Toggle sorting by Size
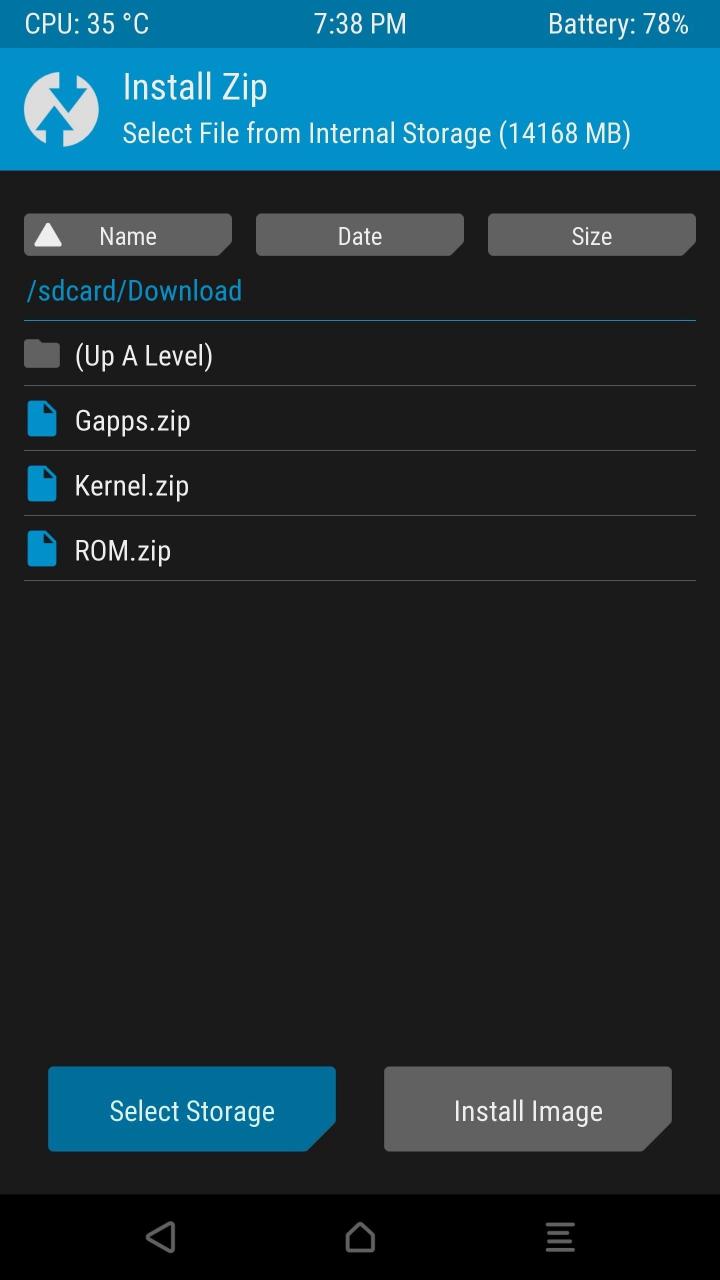This screenshot has width=720, height=1280. click(591, 235)
